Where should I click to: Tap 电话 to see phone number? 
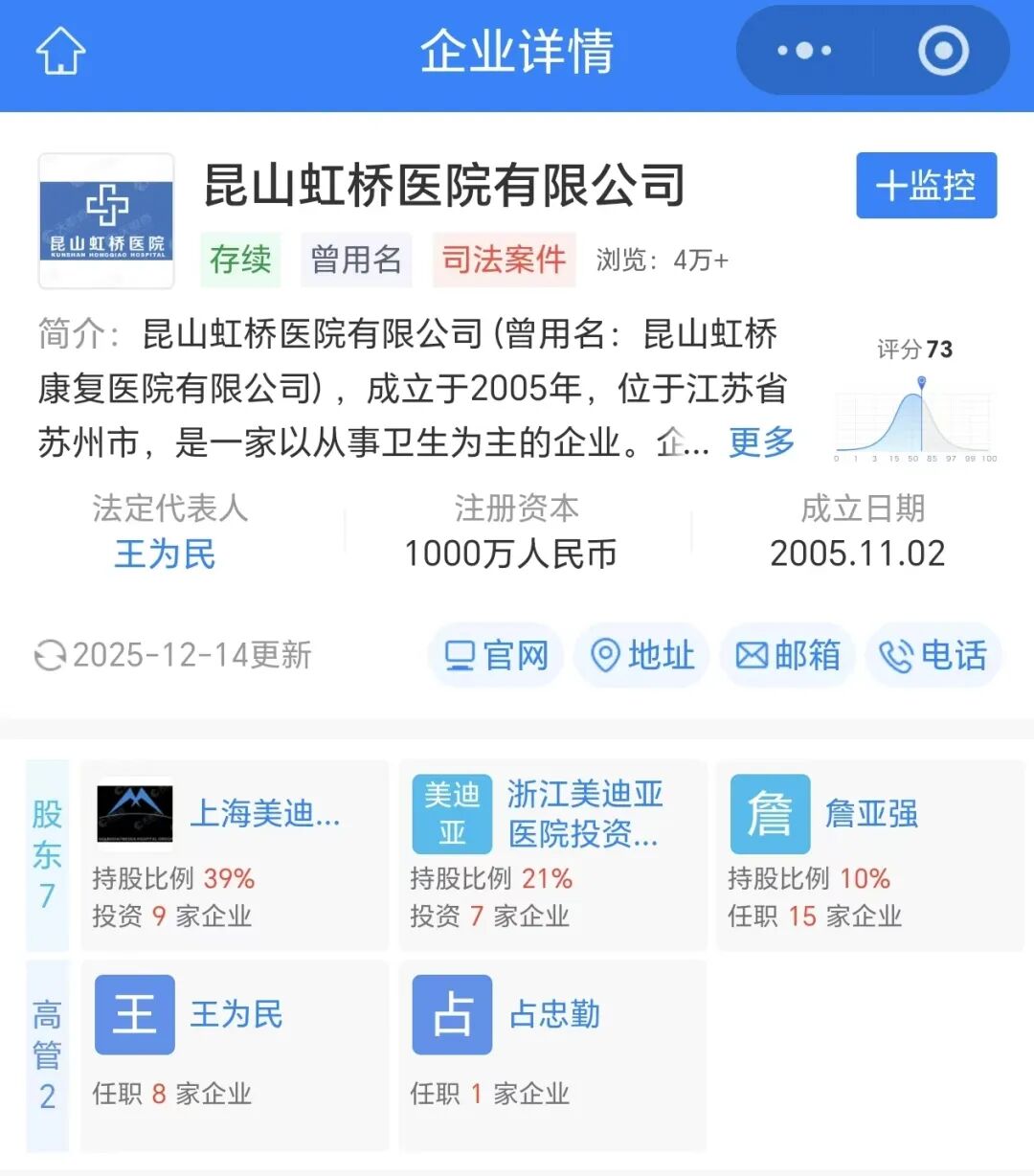933,656
